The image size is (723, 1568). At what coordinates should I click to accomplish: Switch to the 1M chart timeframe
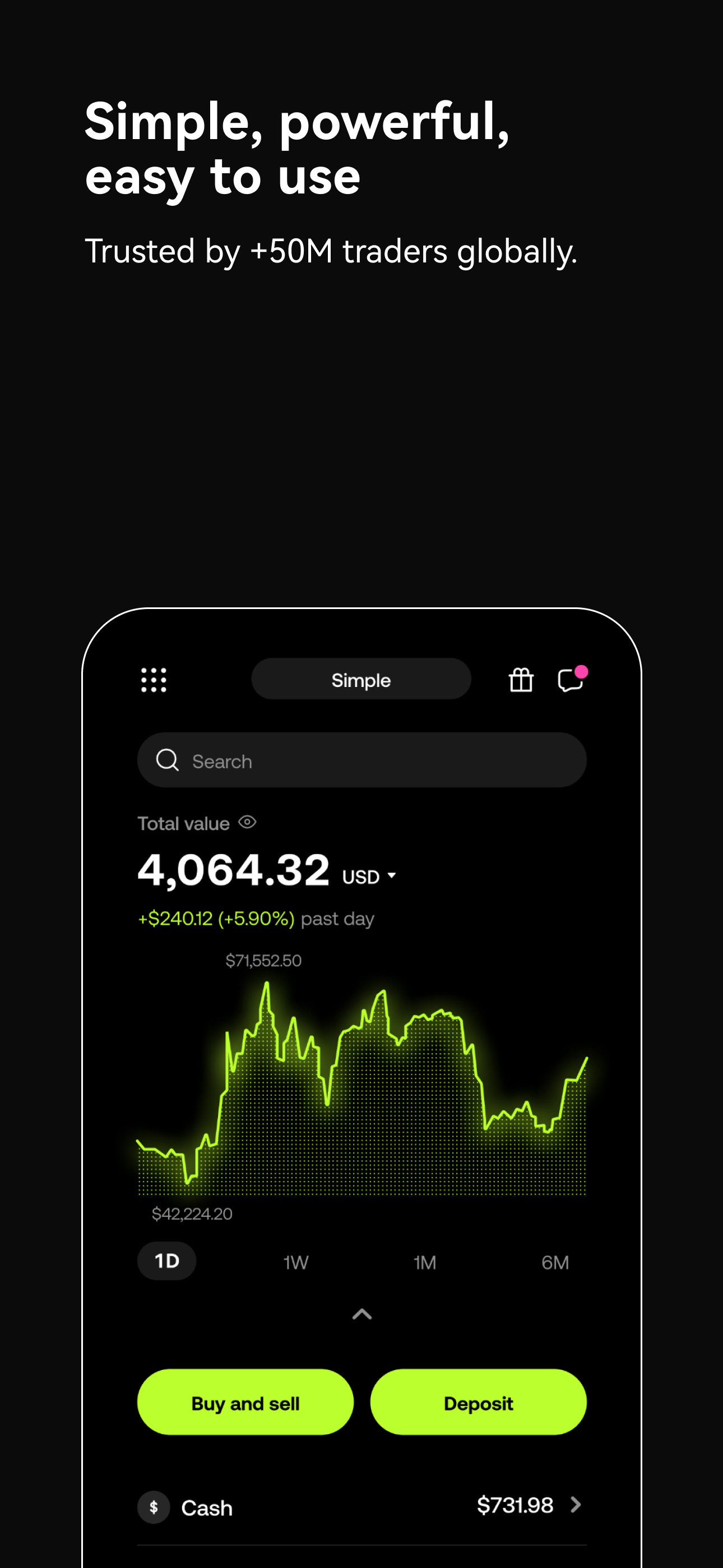(425, 1262)
